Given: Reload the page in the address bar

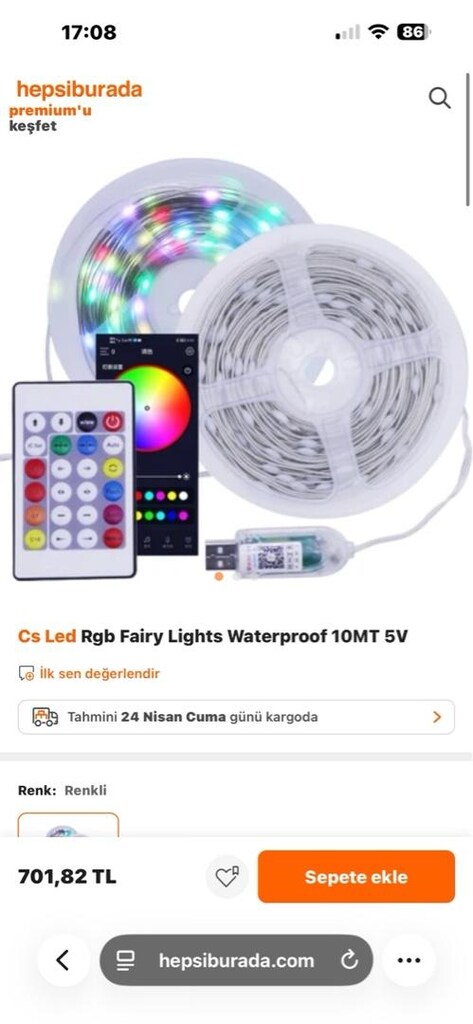Looking at the screenshot, I should tap(350, 960).
